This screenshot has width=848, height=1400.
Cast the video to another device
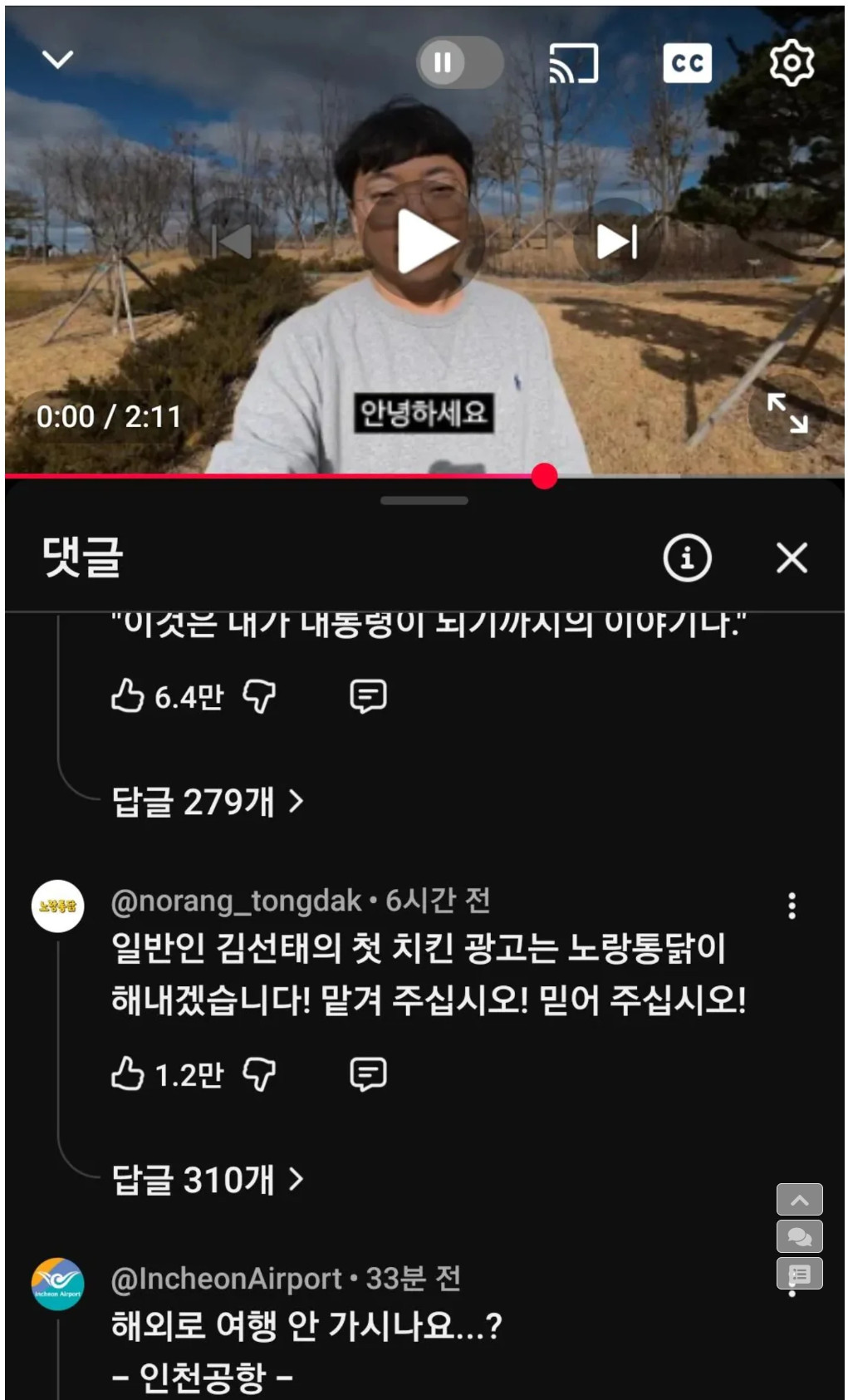pyautogui.click(x=573, y=63)
